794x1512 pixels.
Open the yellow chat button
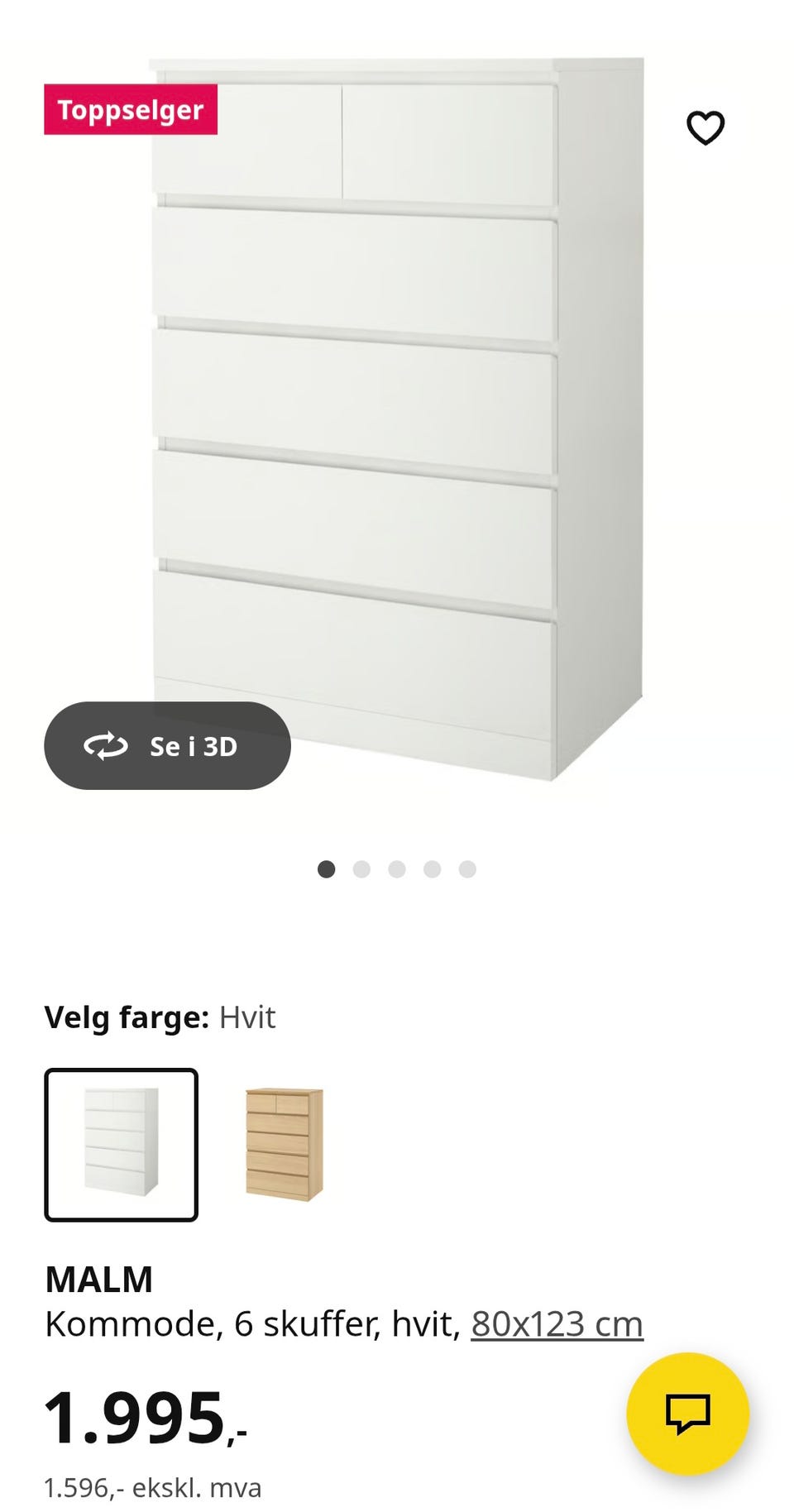(x=687, y=1413)
